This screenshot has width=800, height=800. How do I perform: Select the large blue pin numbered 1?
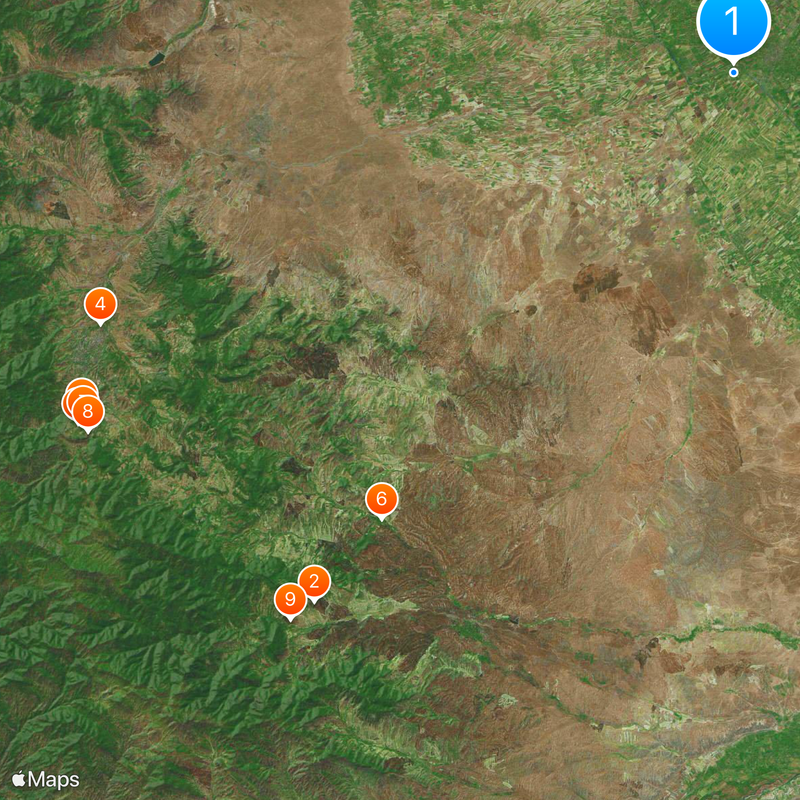tap(733, 22)
